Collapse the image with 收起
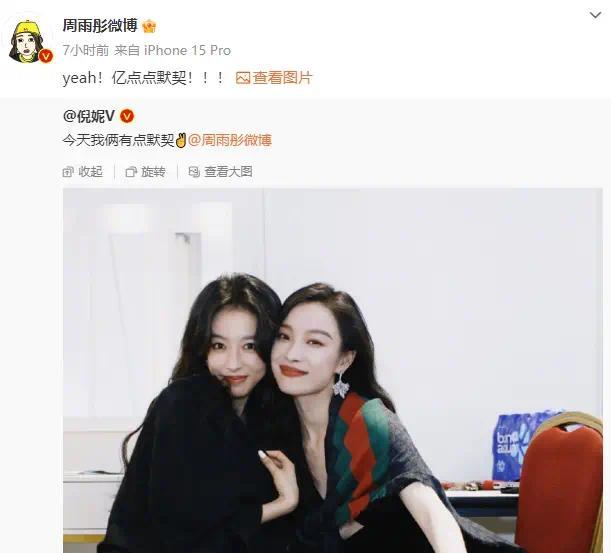 point(83,172)
